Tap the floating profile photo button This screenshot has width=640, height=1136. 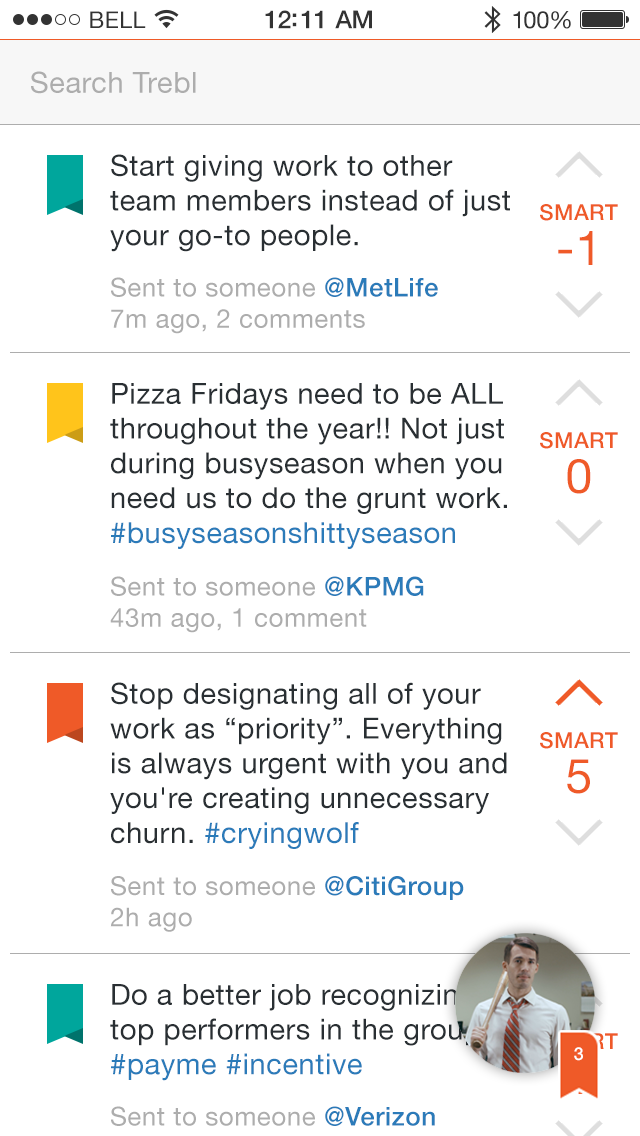tap(525, 1003)
